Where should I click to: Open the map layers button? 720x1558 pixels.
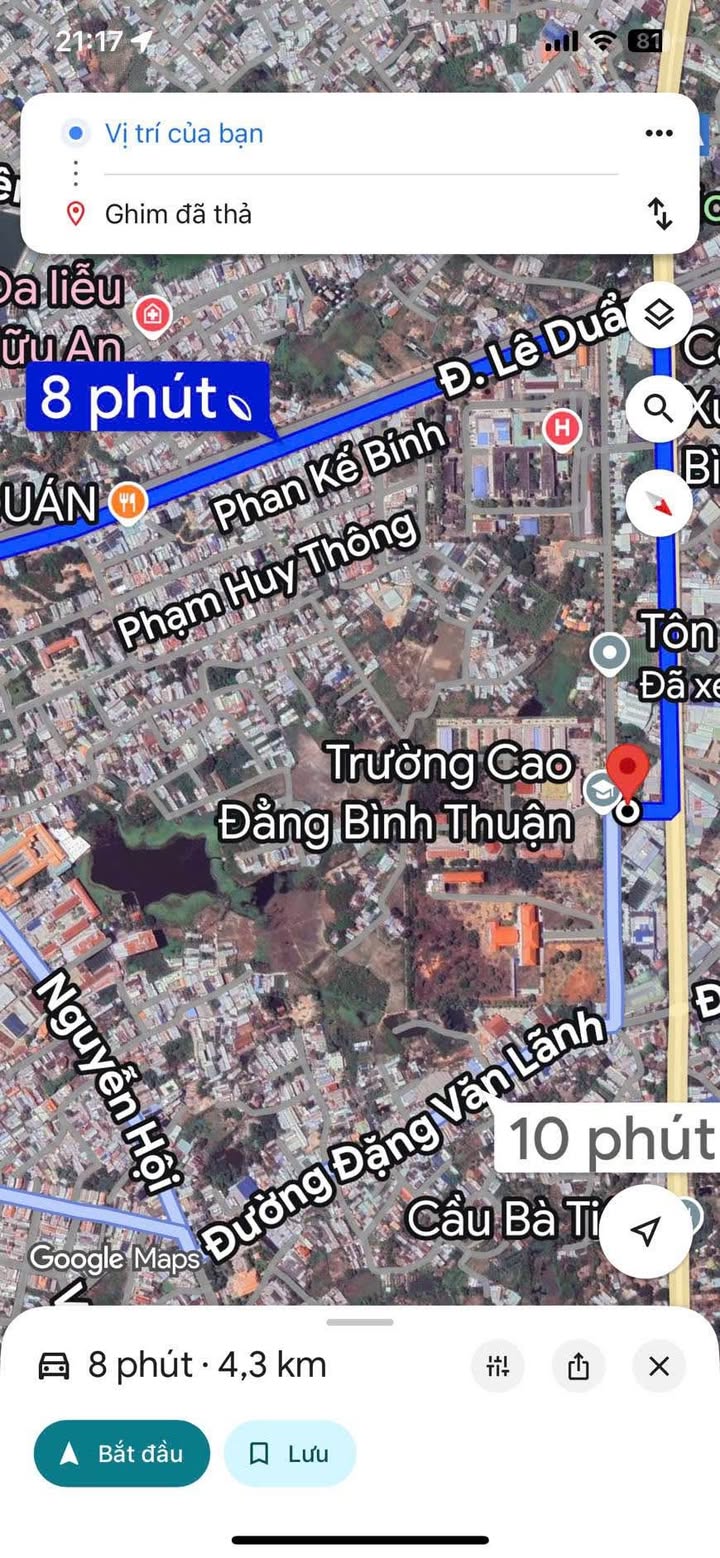[659, 315]
